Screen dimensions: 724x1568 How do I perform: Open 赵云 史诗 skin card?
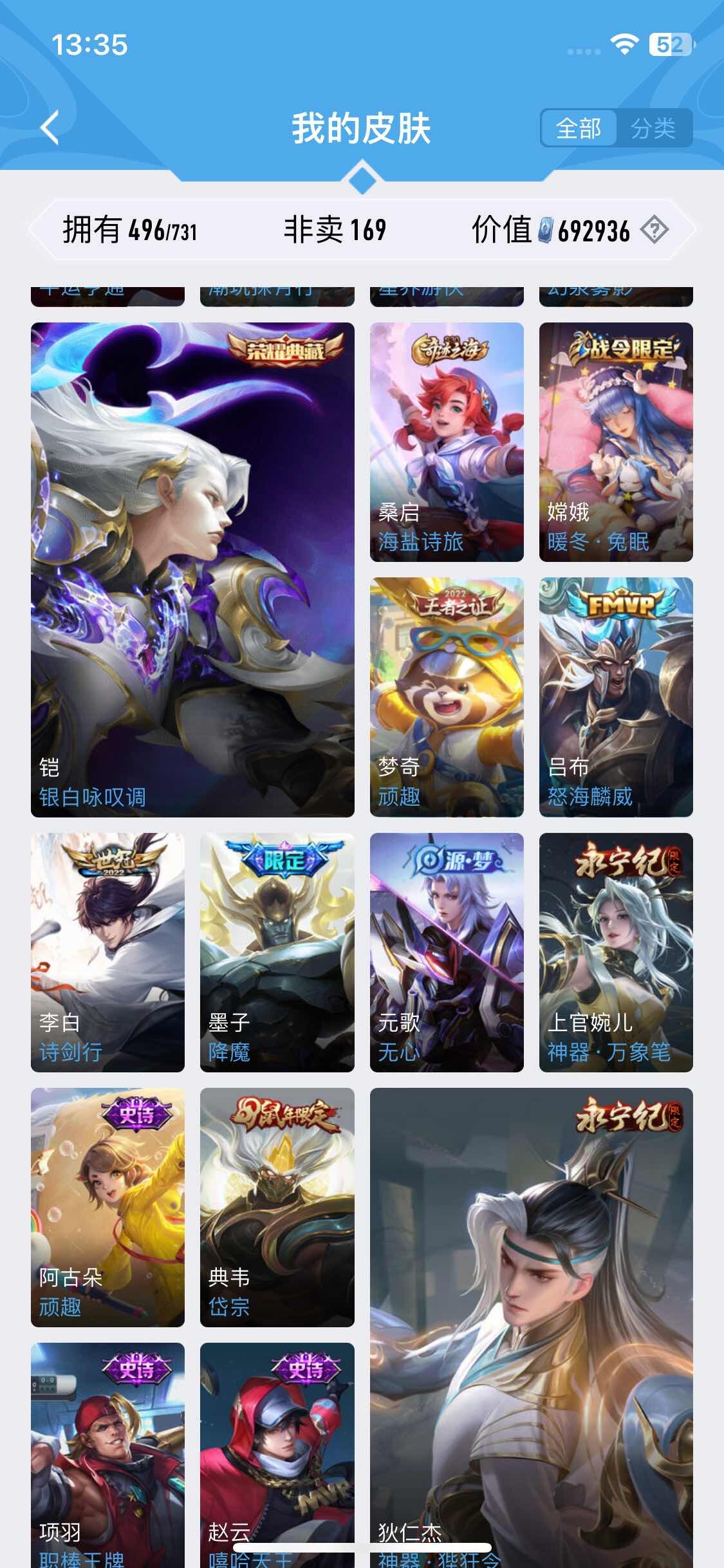point(277,1455)
